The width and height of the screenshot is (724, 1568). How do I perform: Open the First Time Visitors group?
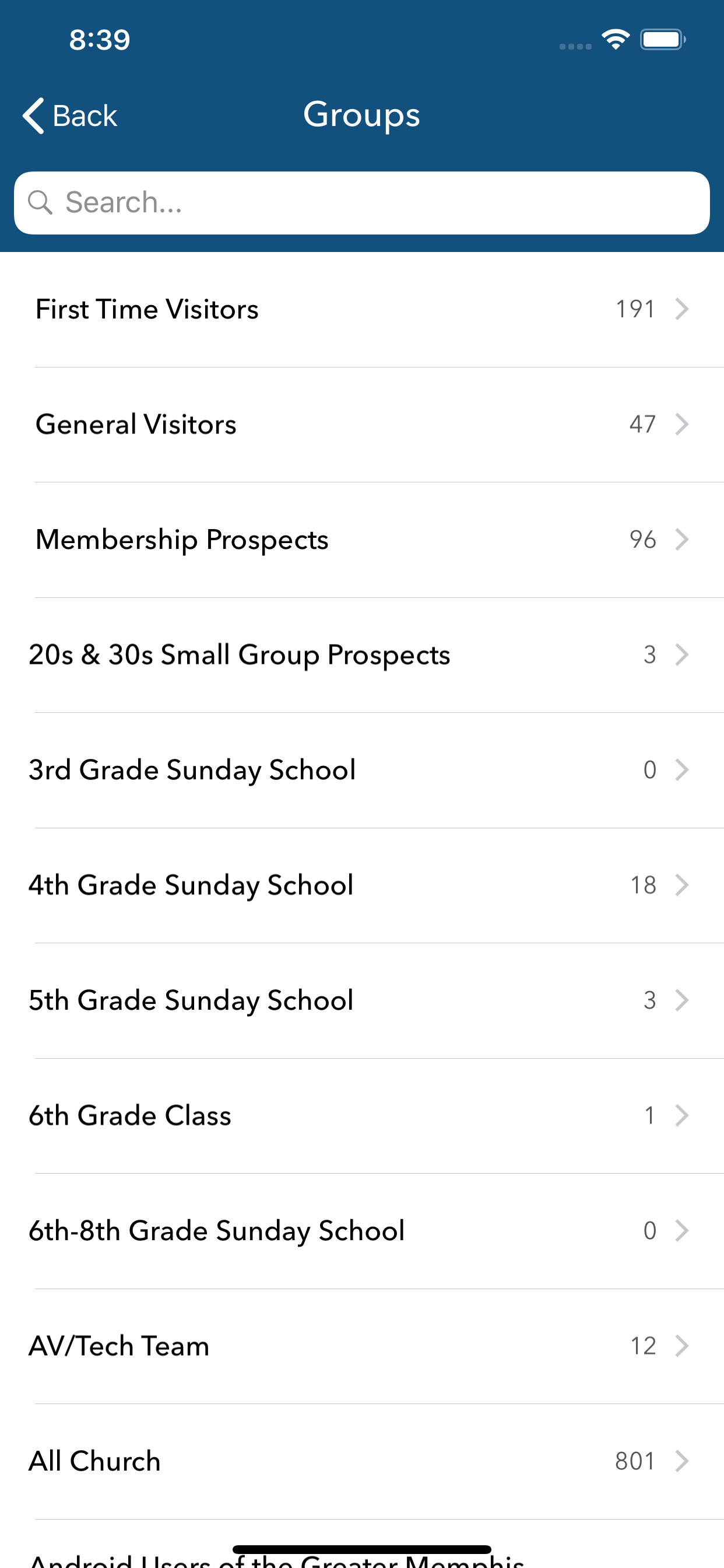click(x=362, y=309)
